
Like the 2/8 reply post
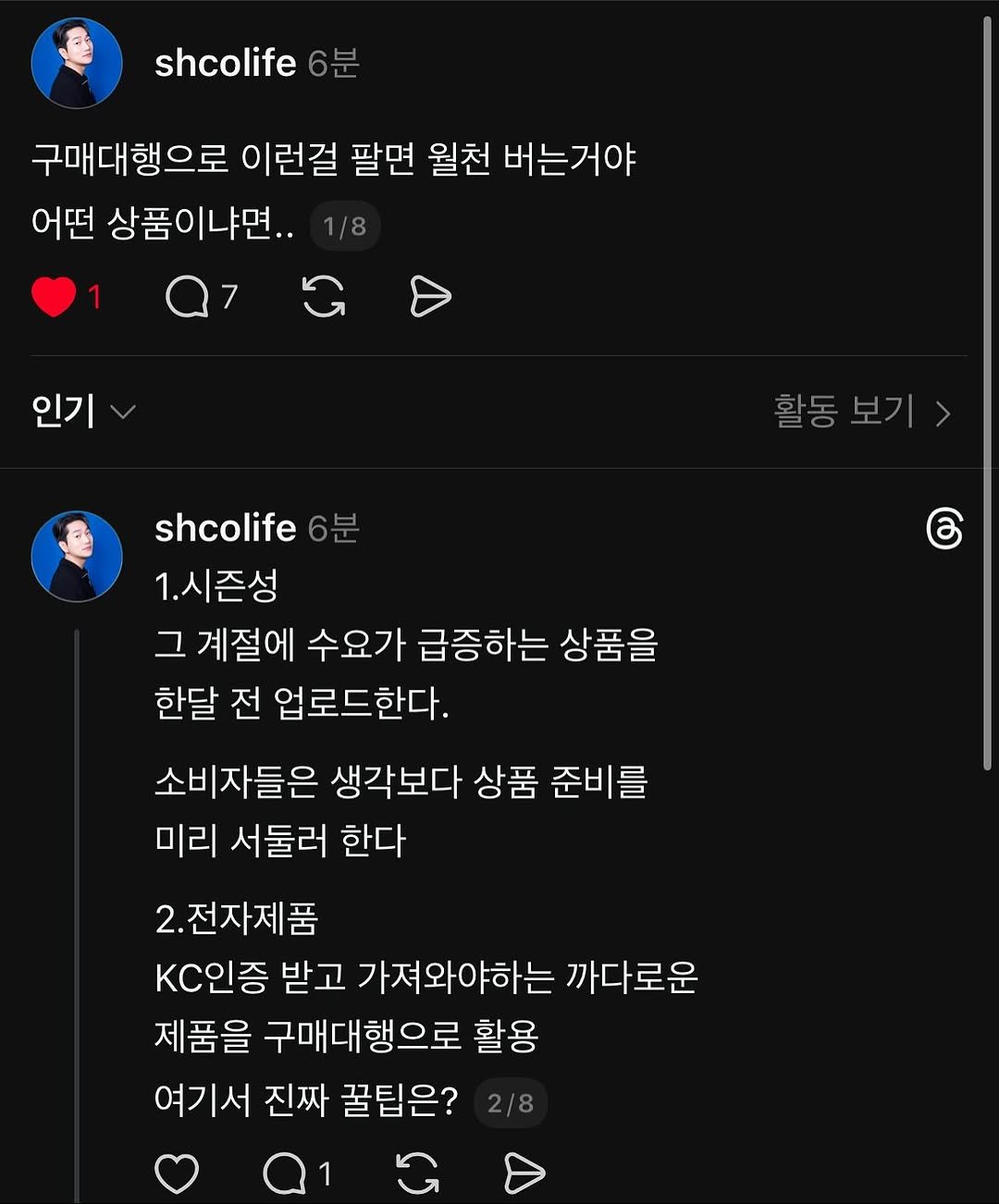pyautogui.click(x=176, y=1173)
